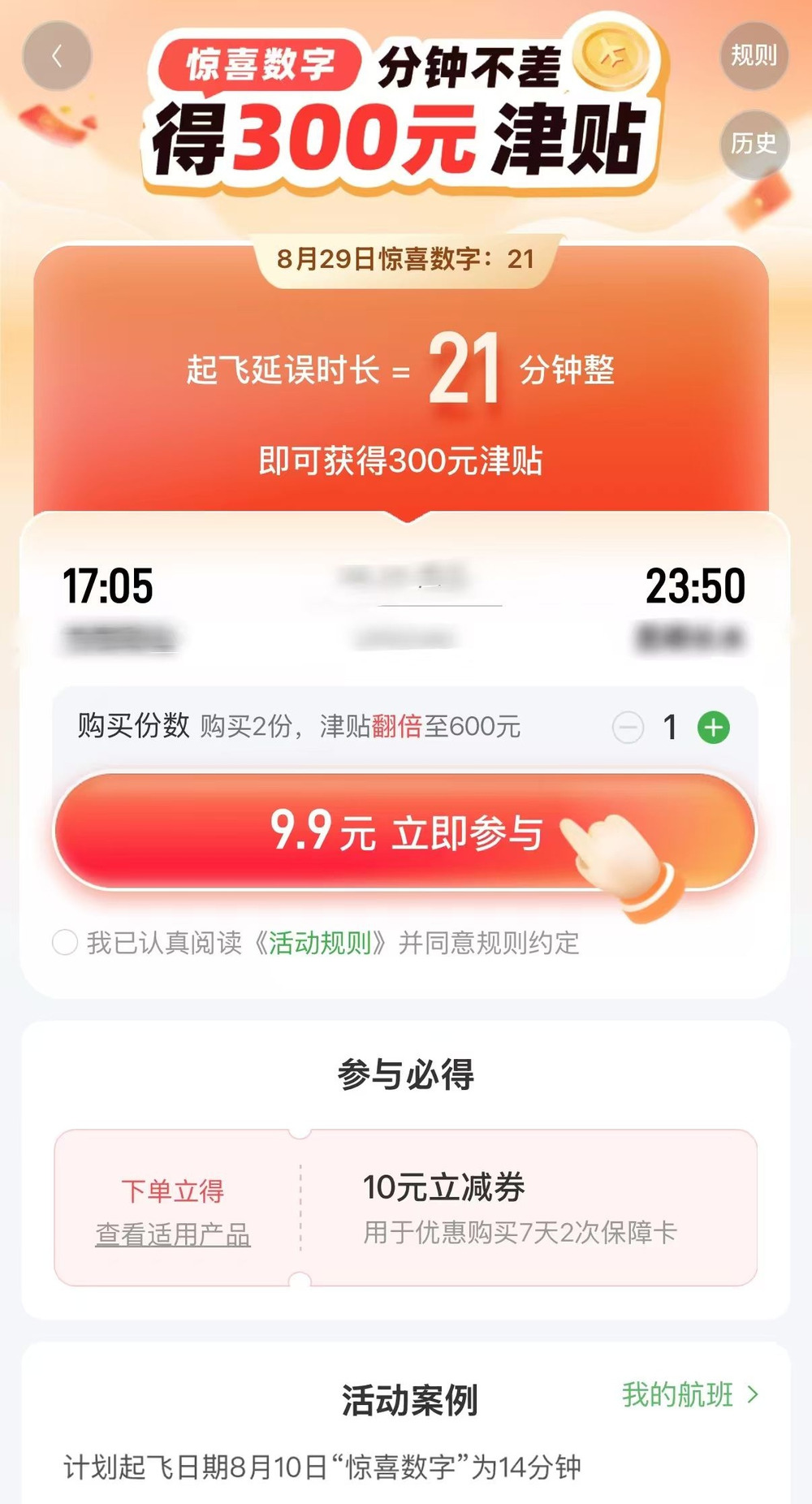Screen dimensions: 812x1504
Task: Open 查看适用产品 link
Action: click(x=173, y=1234)
